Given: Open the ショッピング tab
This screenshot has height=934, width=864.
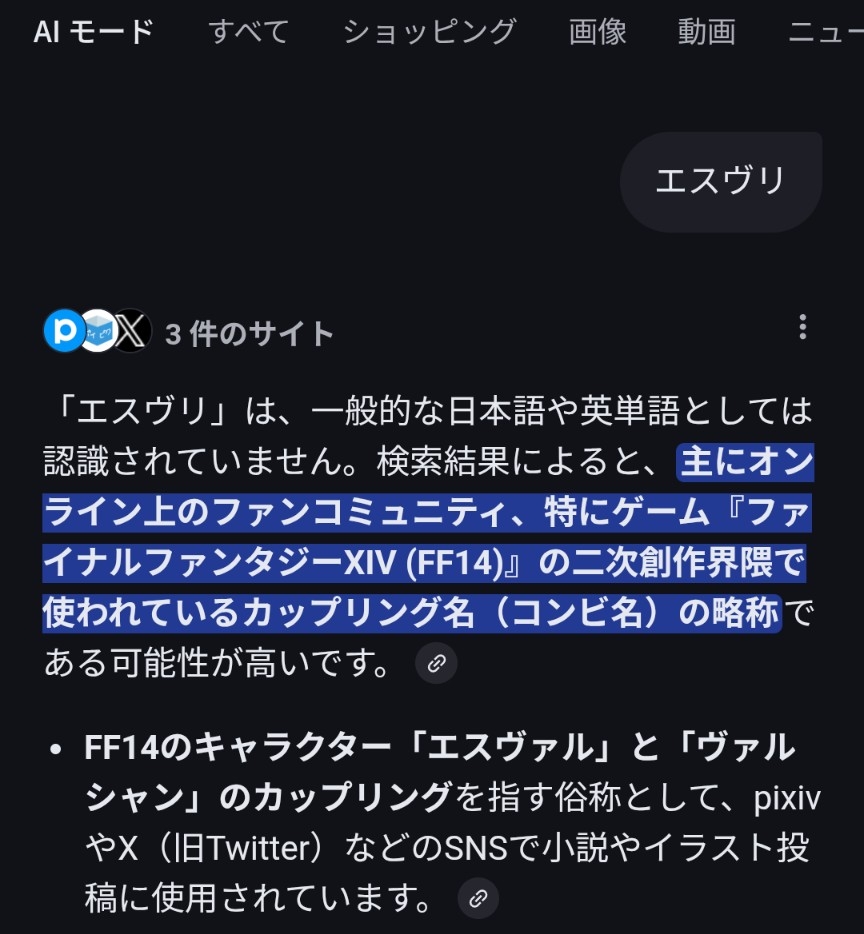Looking at the screenshot, I should (x=430, y=32).
